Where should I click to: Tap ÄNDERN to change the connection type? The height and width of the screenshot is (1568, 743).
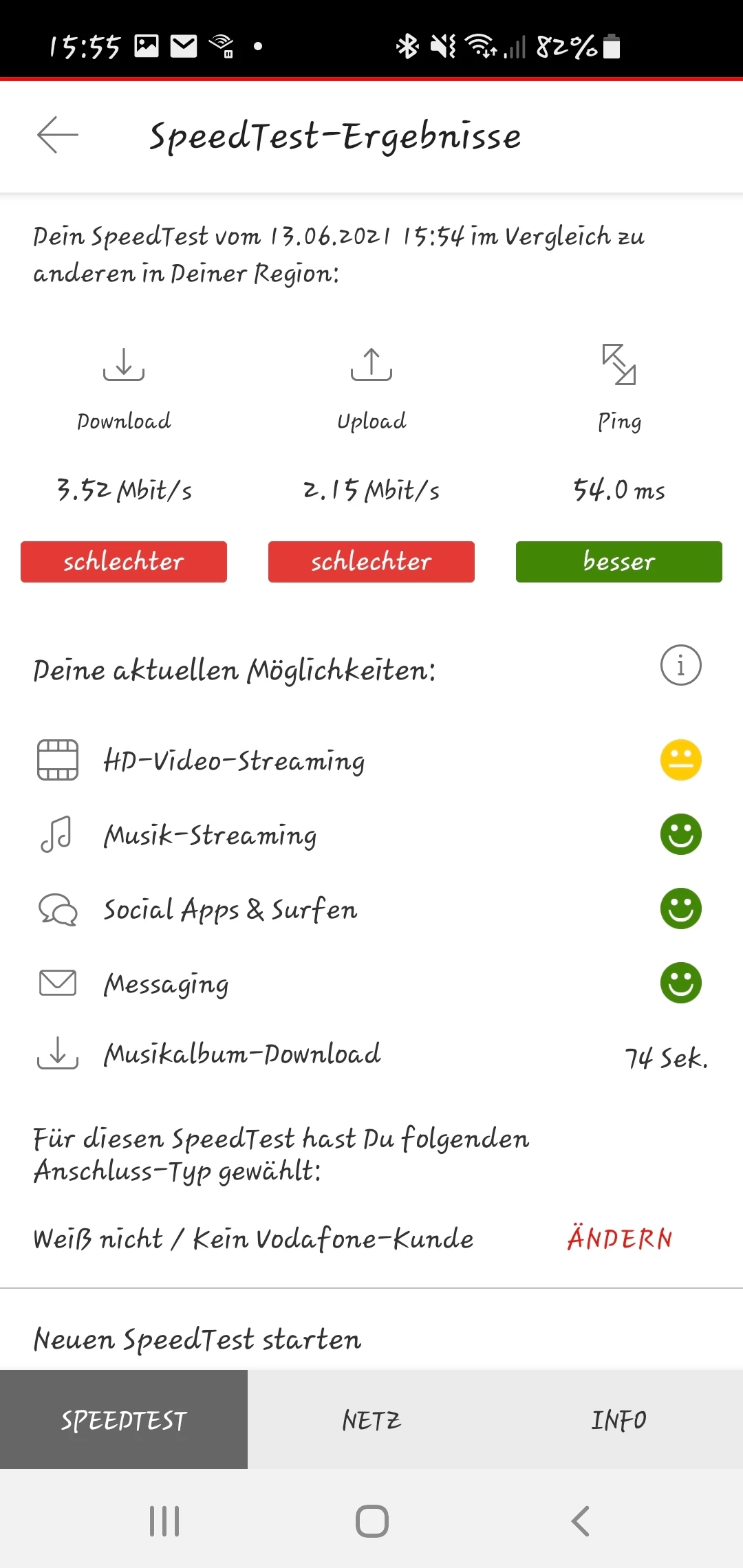click(x=619, y=1239)
